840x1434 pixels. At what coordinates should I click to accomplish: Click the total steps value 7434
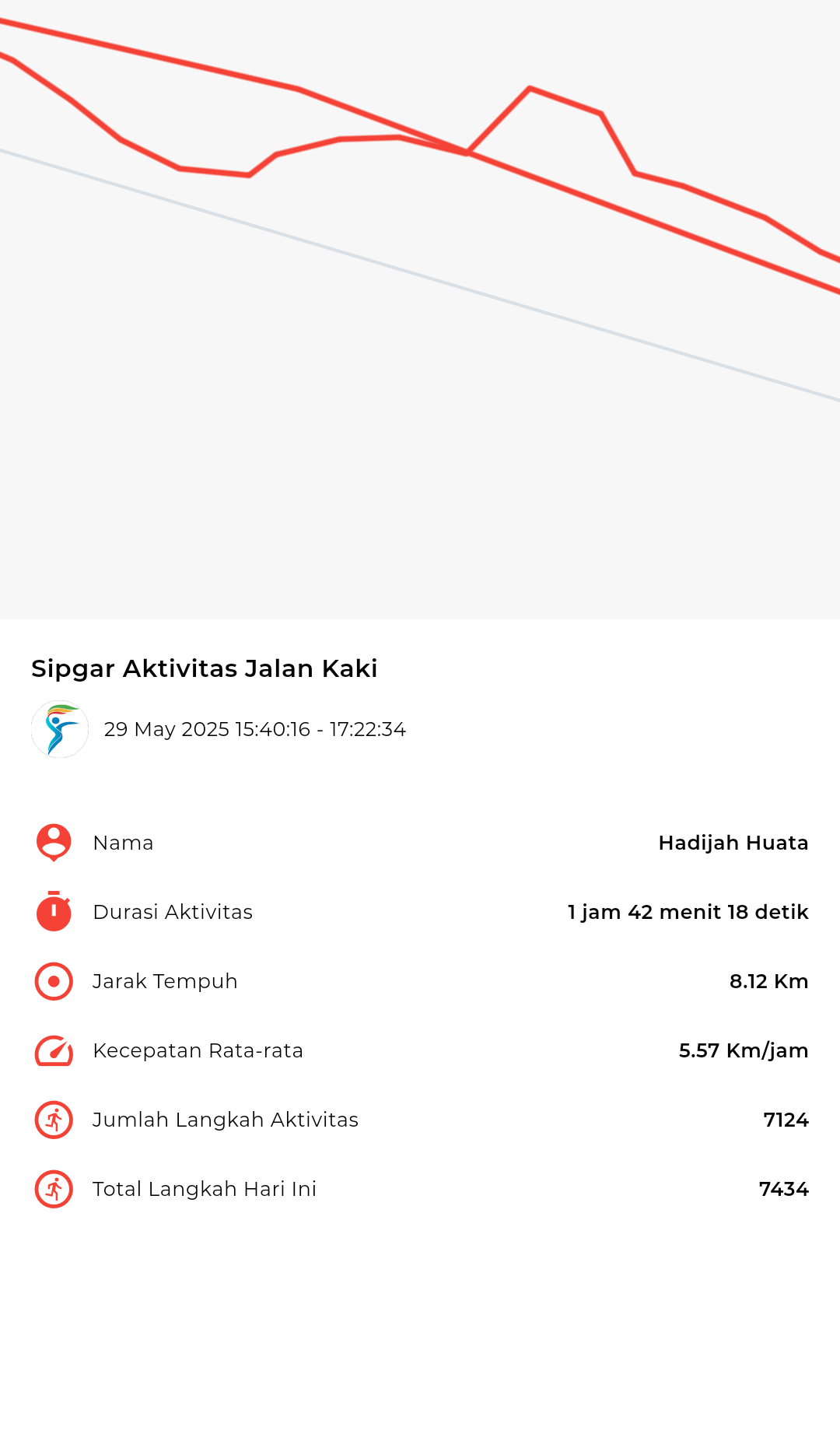click(782, 1189)
